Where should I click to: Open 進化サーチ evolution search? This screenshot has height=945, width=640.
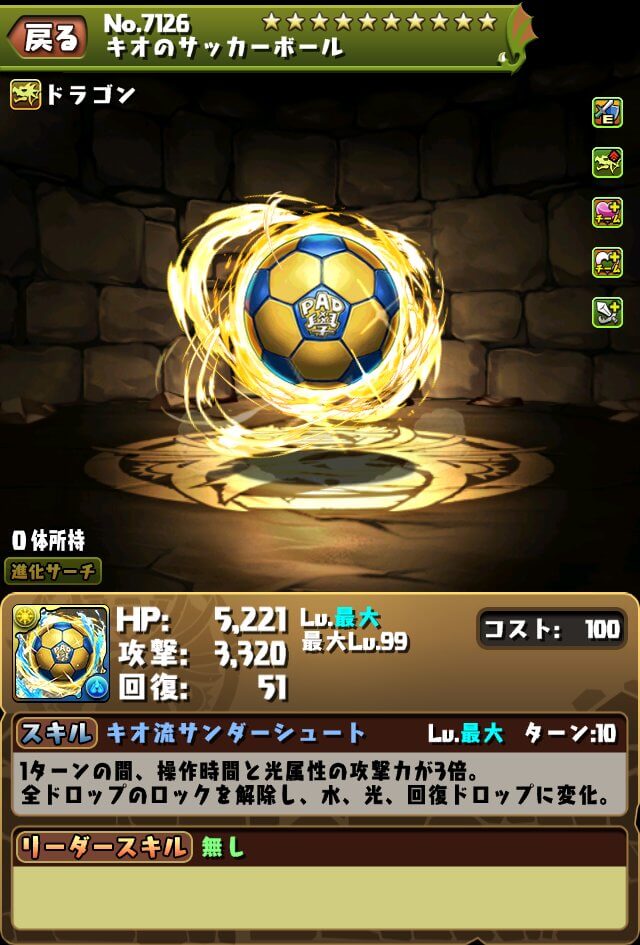click(x=57, y=571)
